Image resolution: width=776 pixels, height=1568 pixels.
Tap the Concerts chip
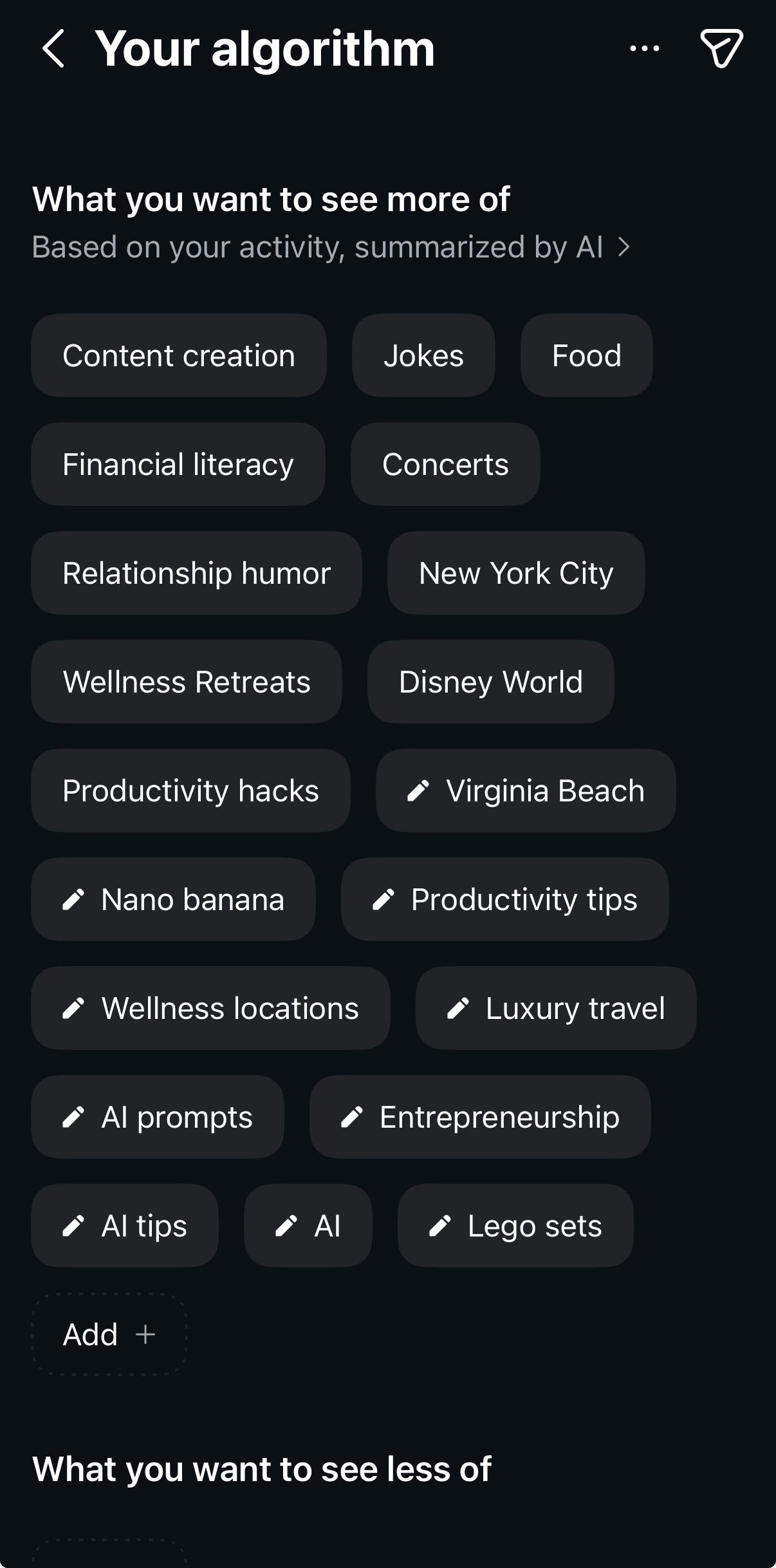[x=445, y=464]
